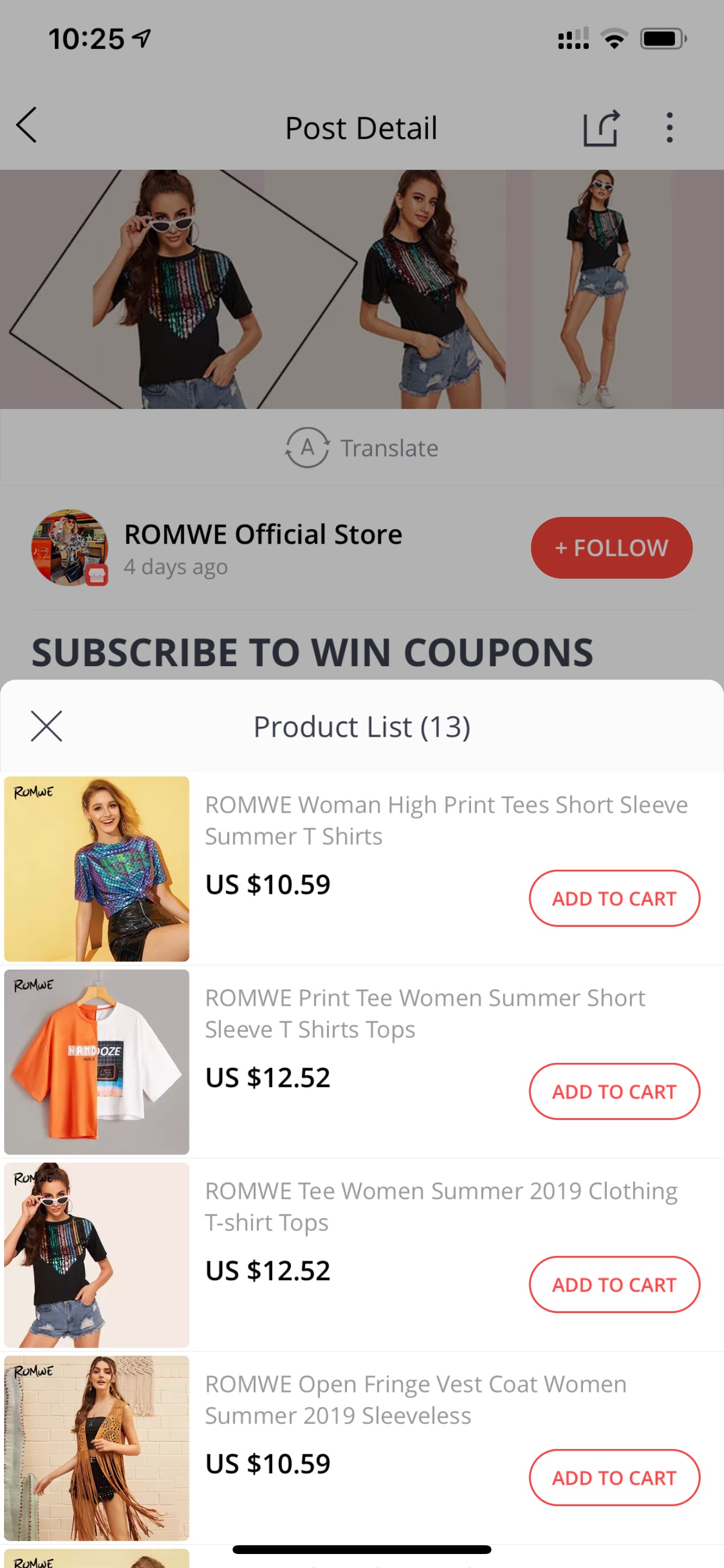
Task: Add Print Tee Women Summer to cart
Action: [614, 1091]
